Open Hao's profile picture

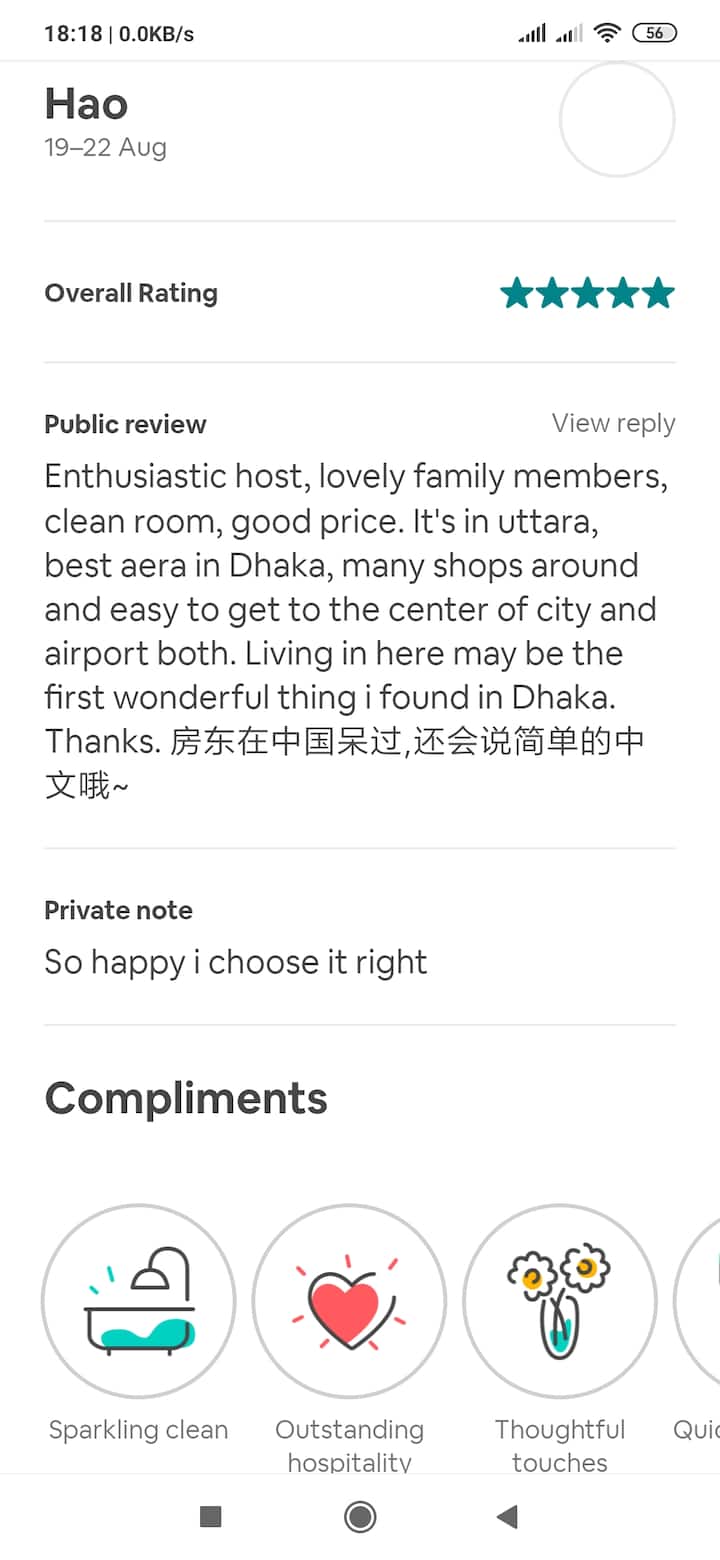617,120
